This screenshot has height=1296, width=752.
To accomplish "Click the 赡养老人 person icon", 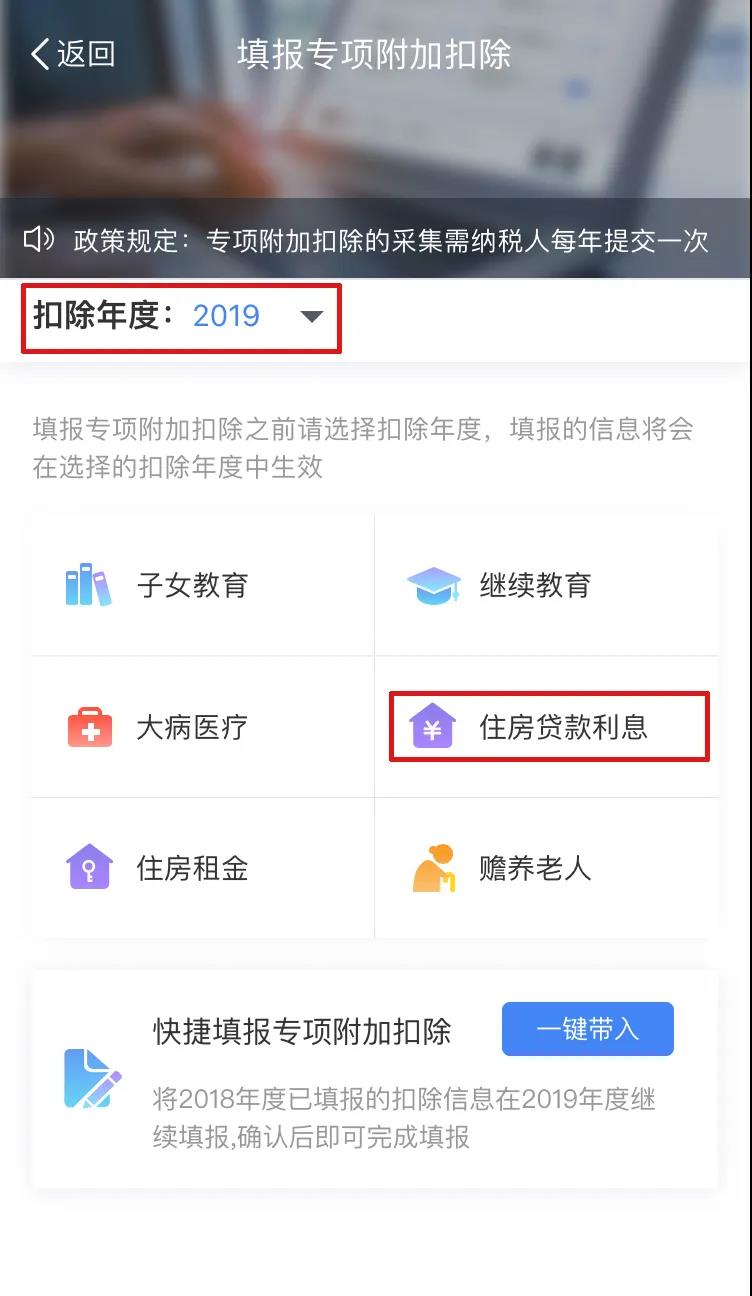I will click(x=434, y=868).
